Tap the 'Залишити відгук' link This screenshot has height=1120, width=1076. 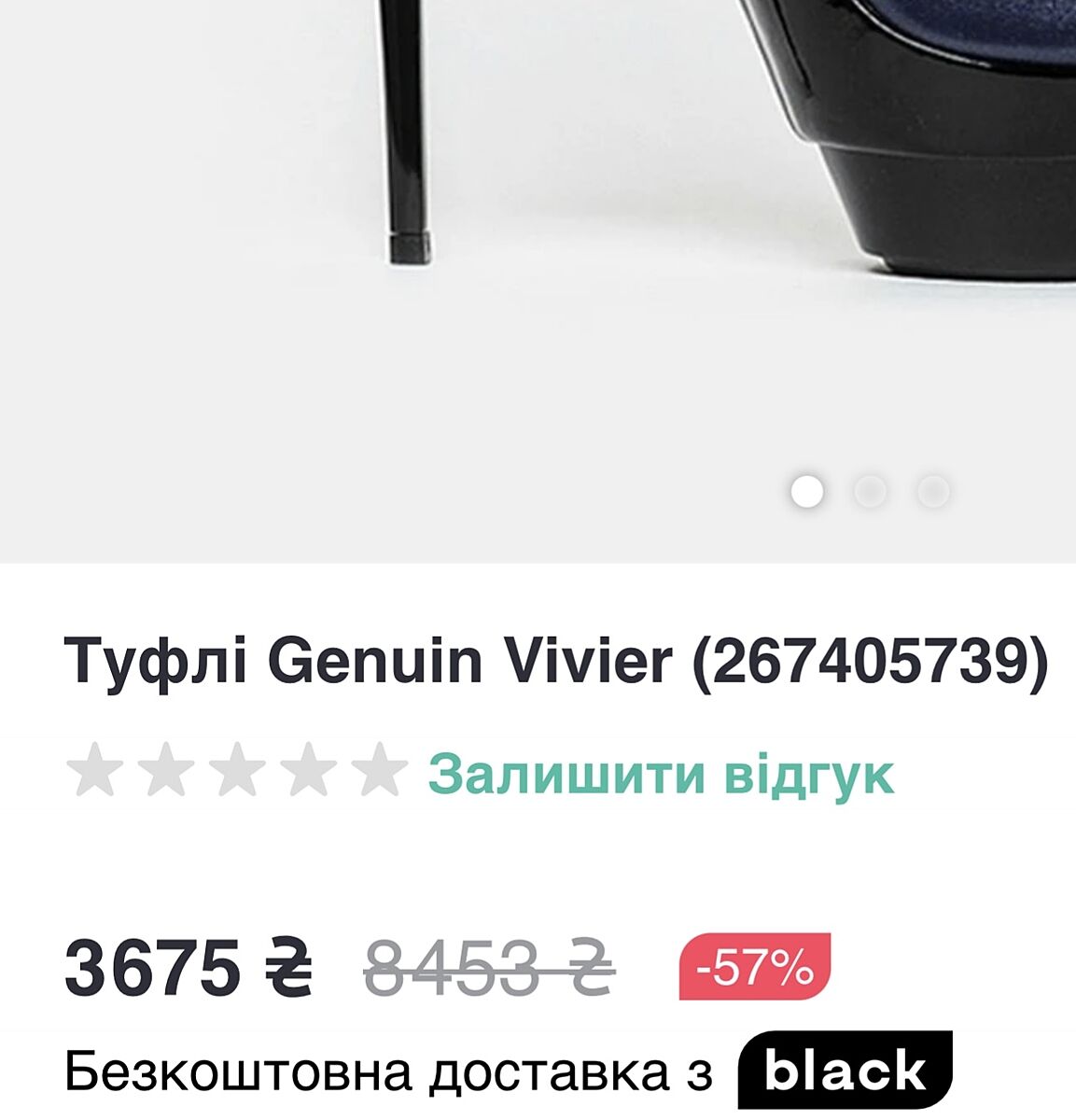point(661,774)
